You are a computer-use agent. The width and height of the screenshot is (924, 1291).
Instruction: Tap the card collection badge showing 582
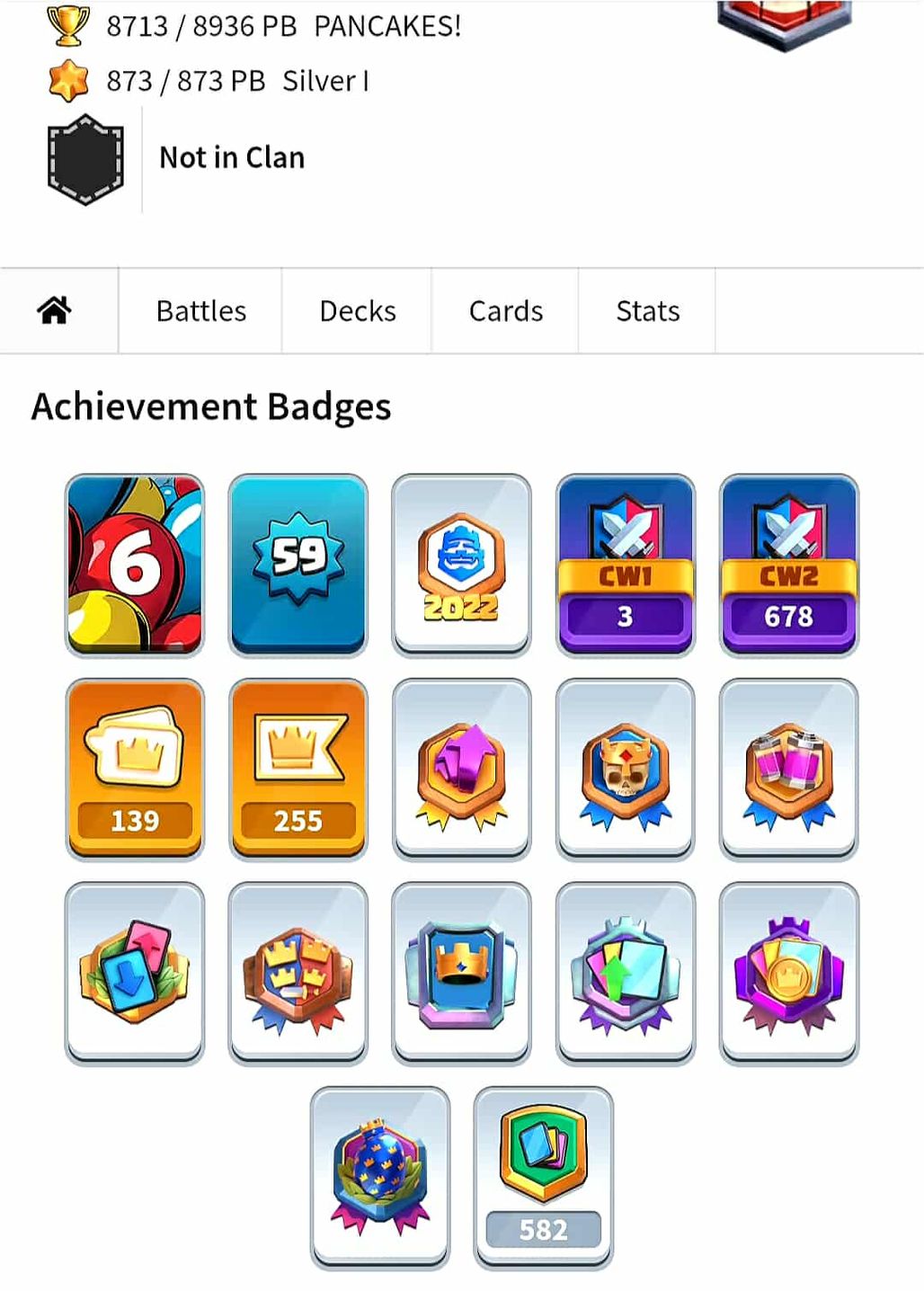(543, 1176)
